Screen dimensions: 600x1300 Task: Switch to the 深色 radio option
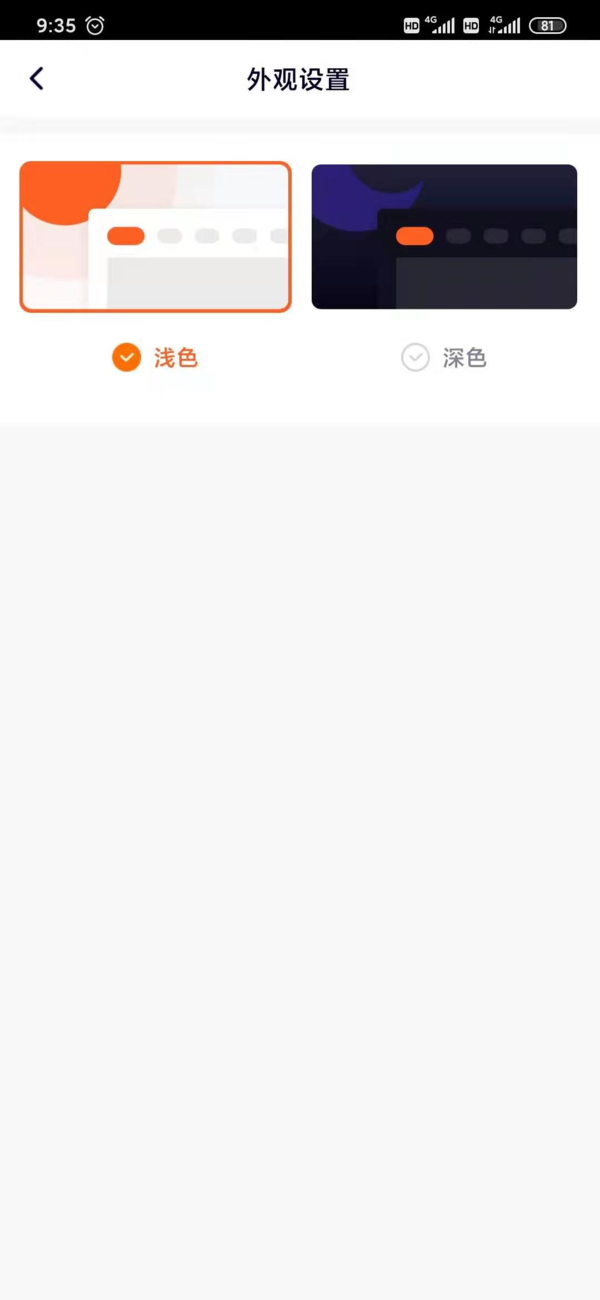pyautogui.click(x=415, y=357)
